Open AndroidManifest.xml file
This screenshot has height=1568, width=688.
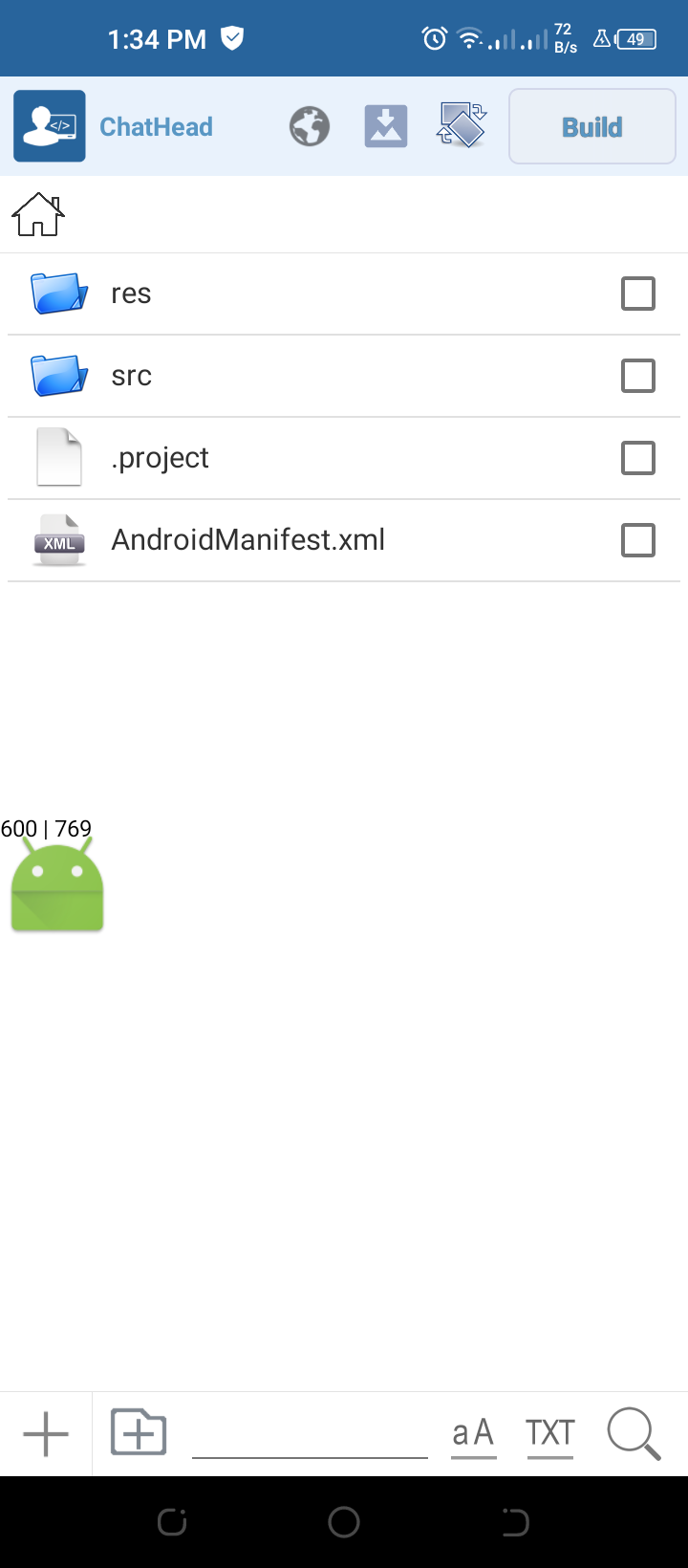point(248,539)
